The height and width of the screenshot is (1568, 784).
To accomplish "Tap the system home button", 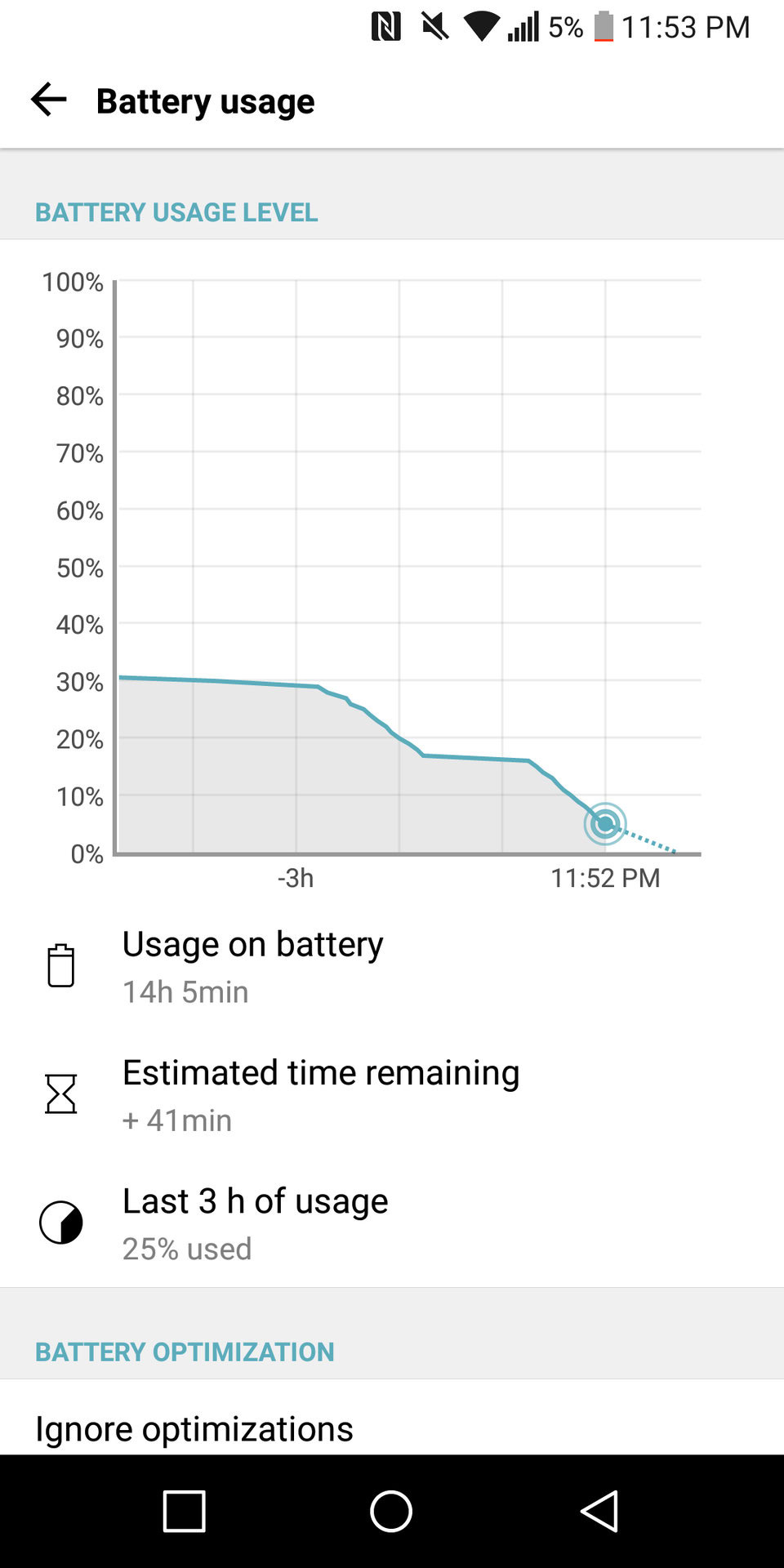I will pos(391,1511).
